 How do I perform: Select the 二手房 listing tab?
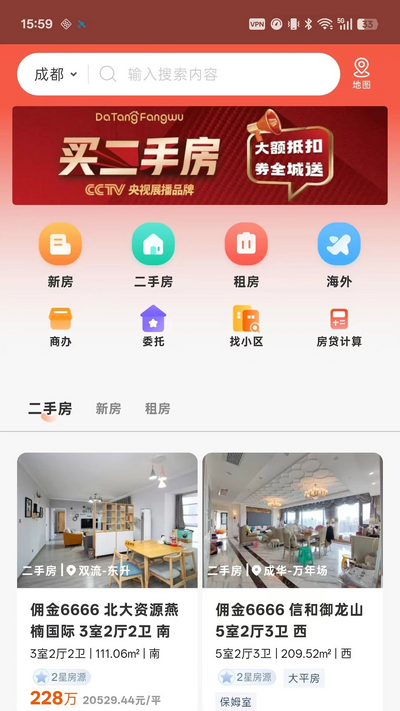[50, 409]
